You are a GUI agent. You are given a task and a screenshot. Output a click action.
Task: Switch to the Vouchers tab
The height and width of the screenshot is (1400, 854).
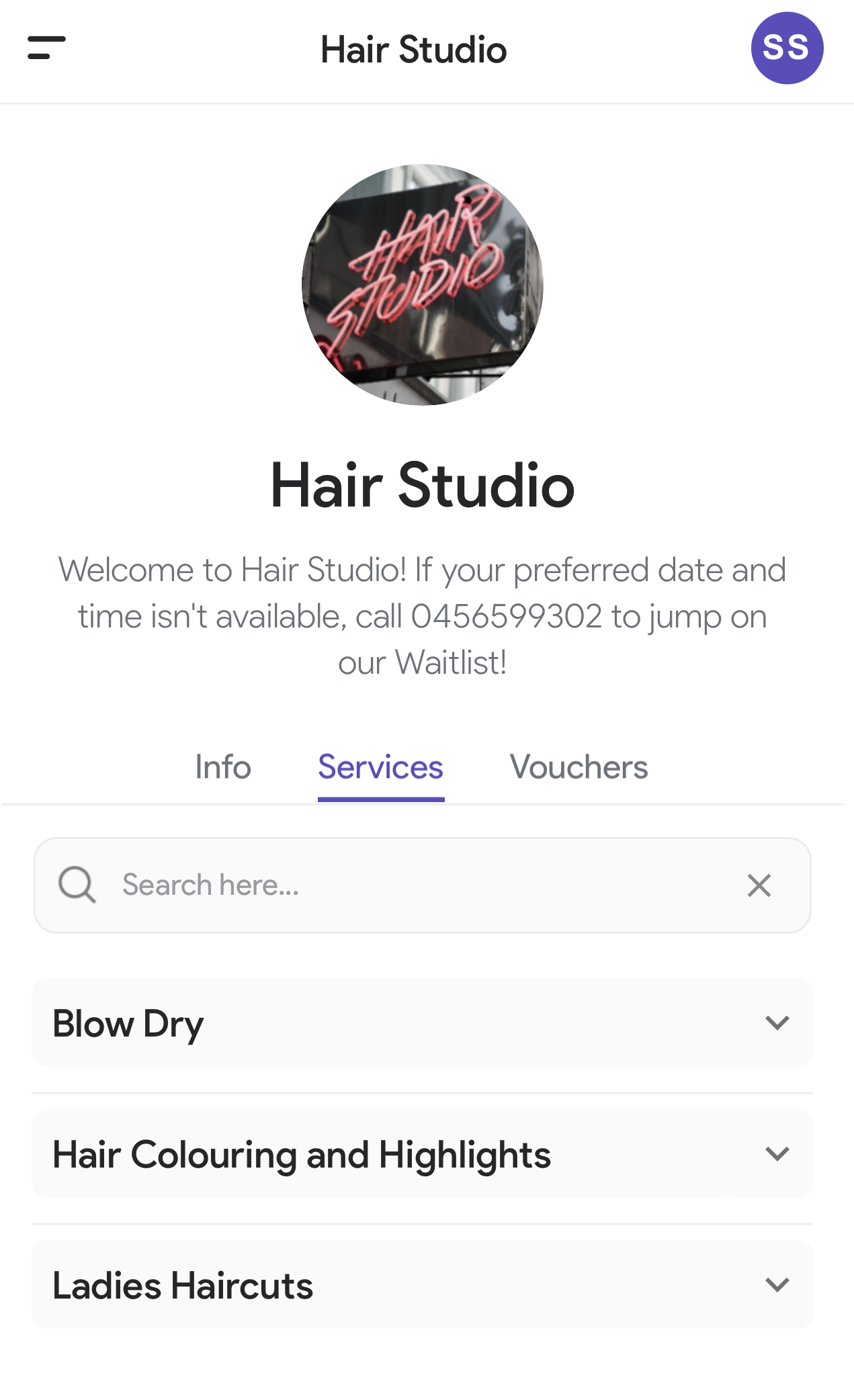click(x=579, y=767)
